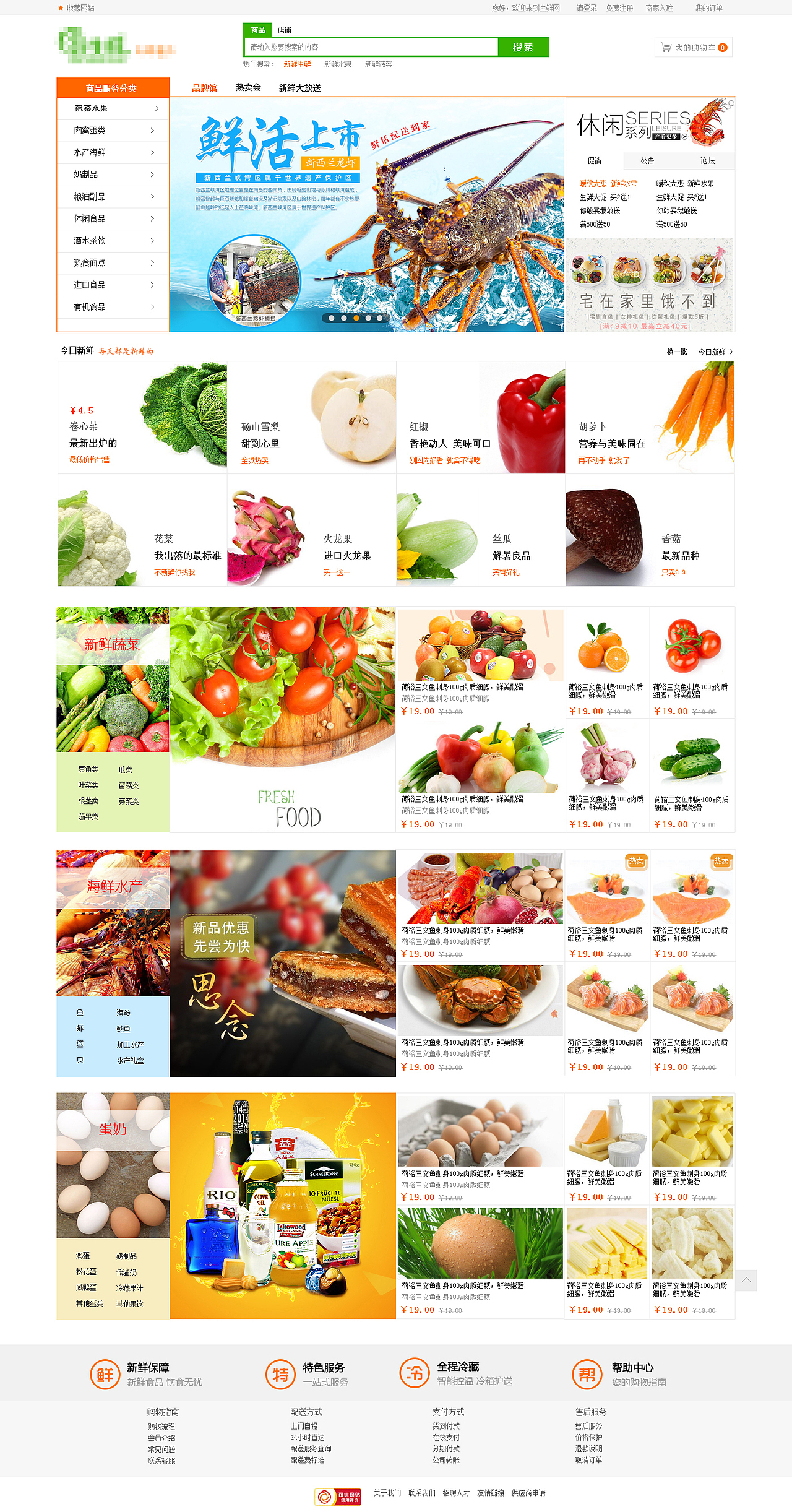Tap the search input box
Viewport: 792px width, 1512px height.
coord(371,47)
